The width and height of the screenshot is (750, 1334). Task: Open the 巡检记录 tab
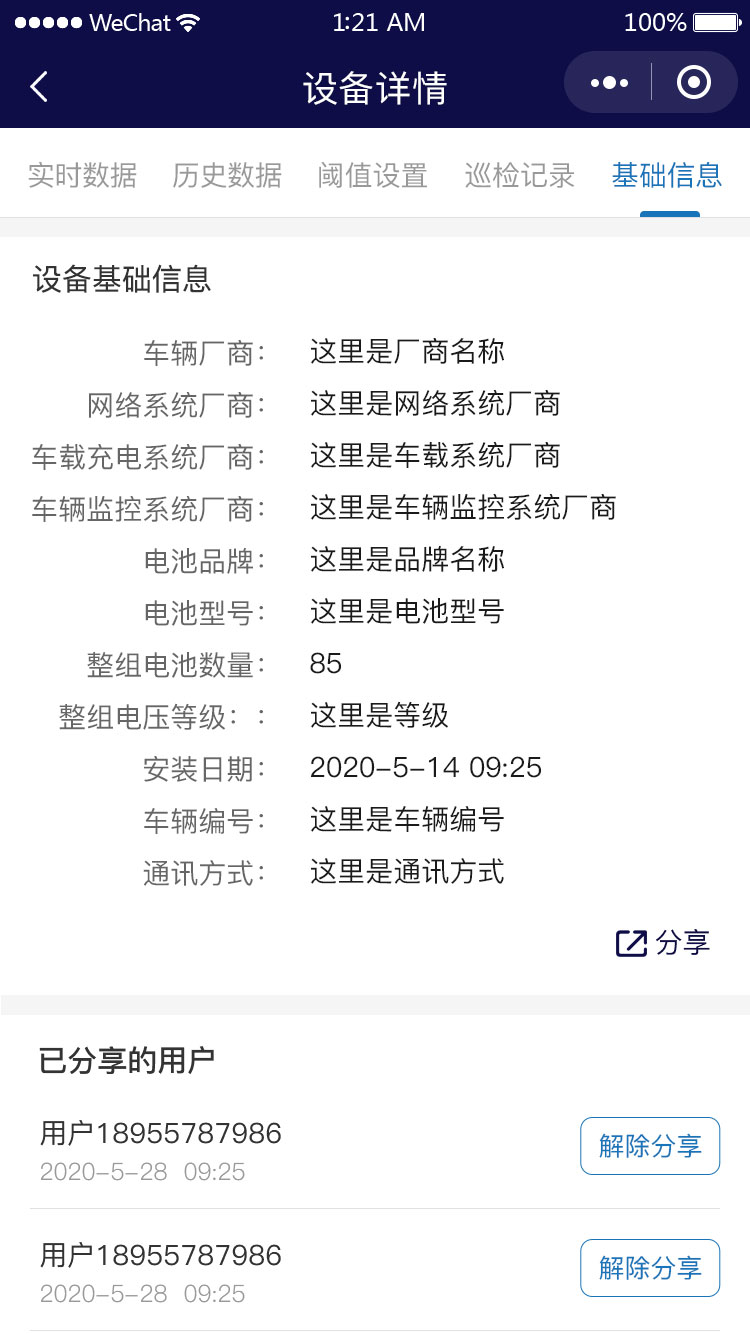coord(519,174)
